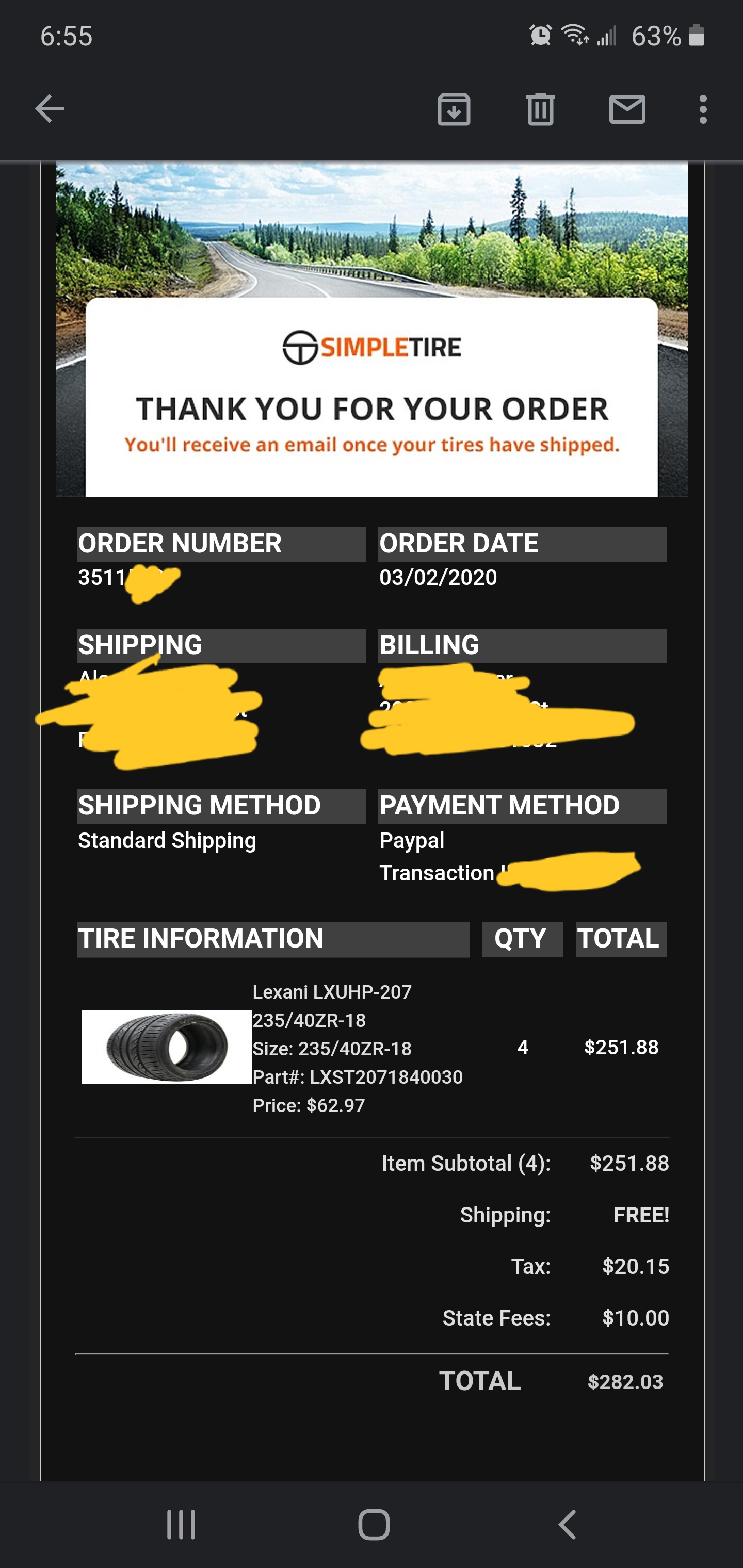Viewport: 743px width, 1568px height.
Task: Archive this email
Action: click(x=454, y=109)
